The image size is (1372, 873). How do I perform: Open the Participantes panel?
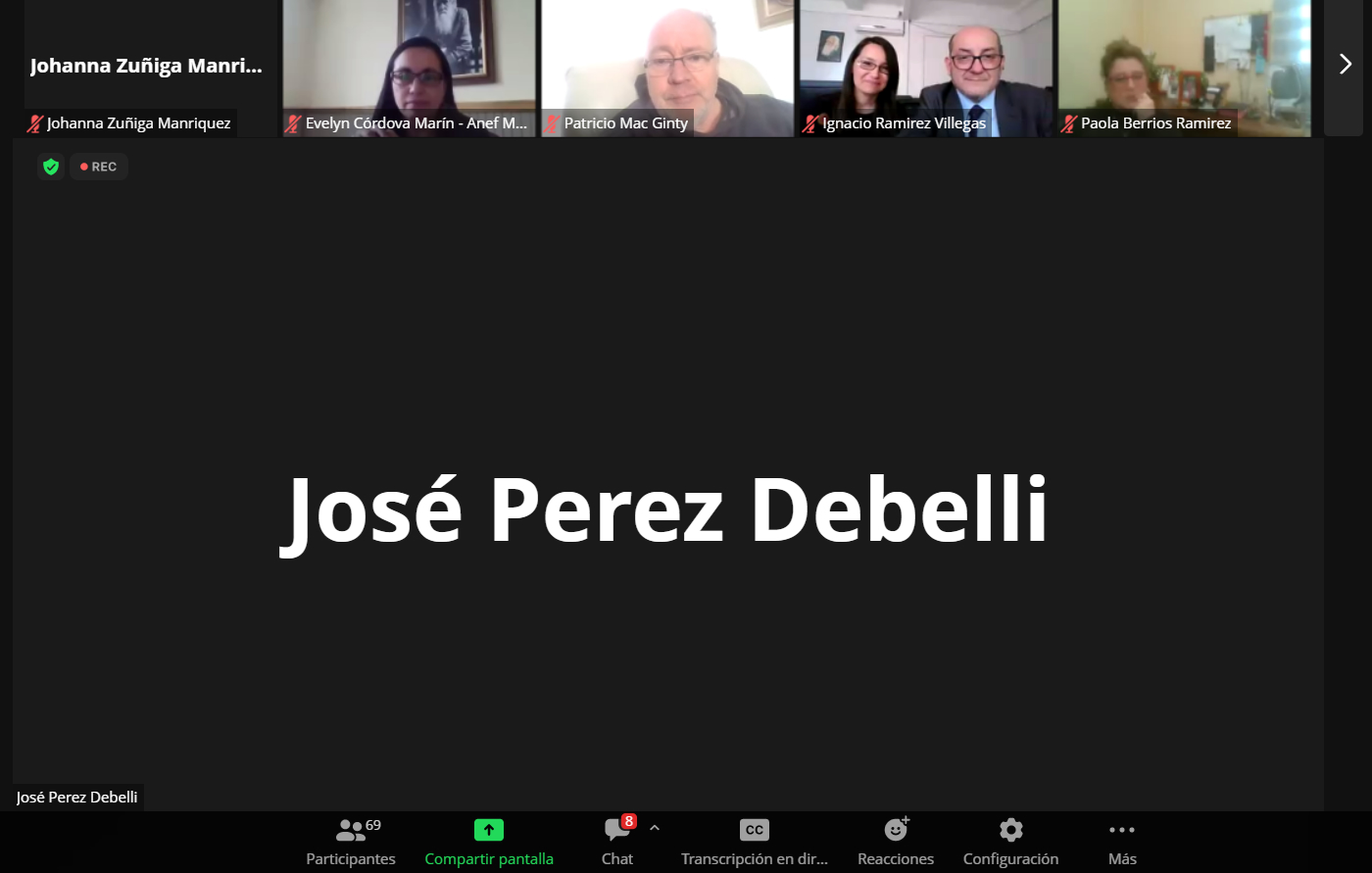click(x=351, y=842)
